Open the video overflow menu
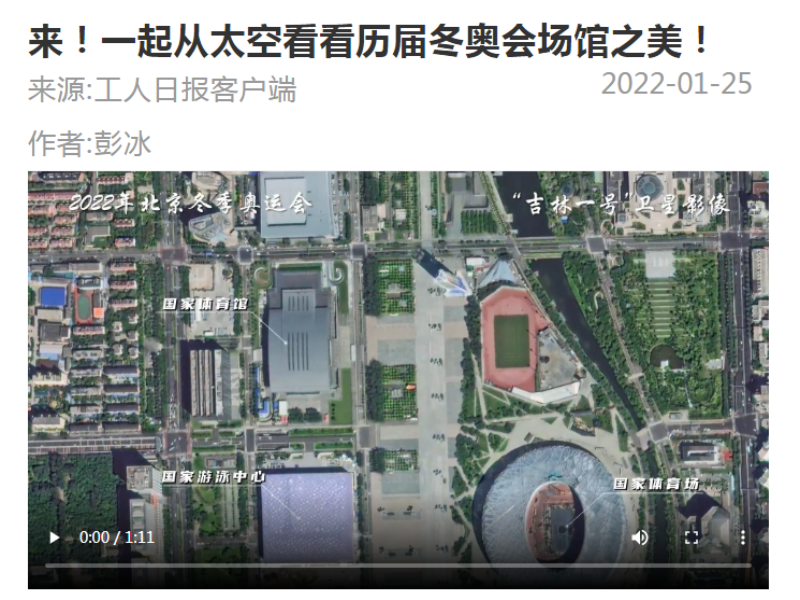This screenshot has width=800, height=600. click(x=742, y=537)
